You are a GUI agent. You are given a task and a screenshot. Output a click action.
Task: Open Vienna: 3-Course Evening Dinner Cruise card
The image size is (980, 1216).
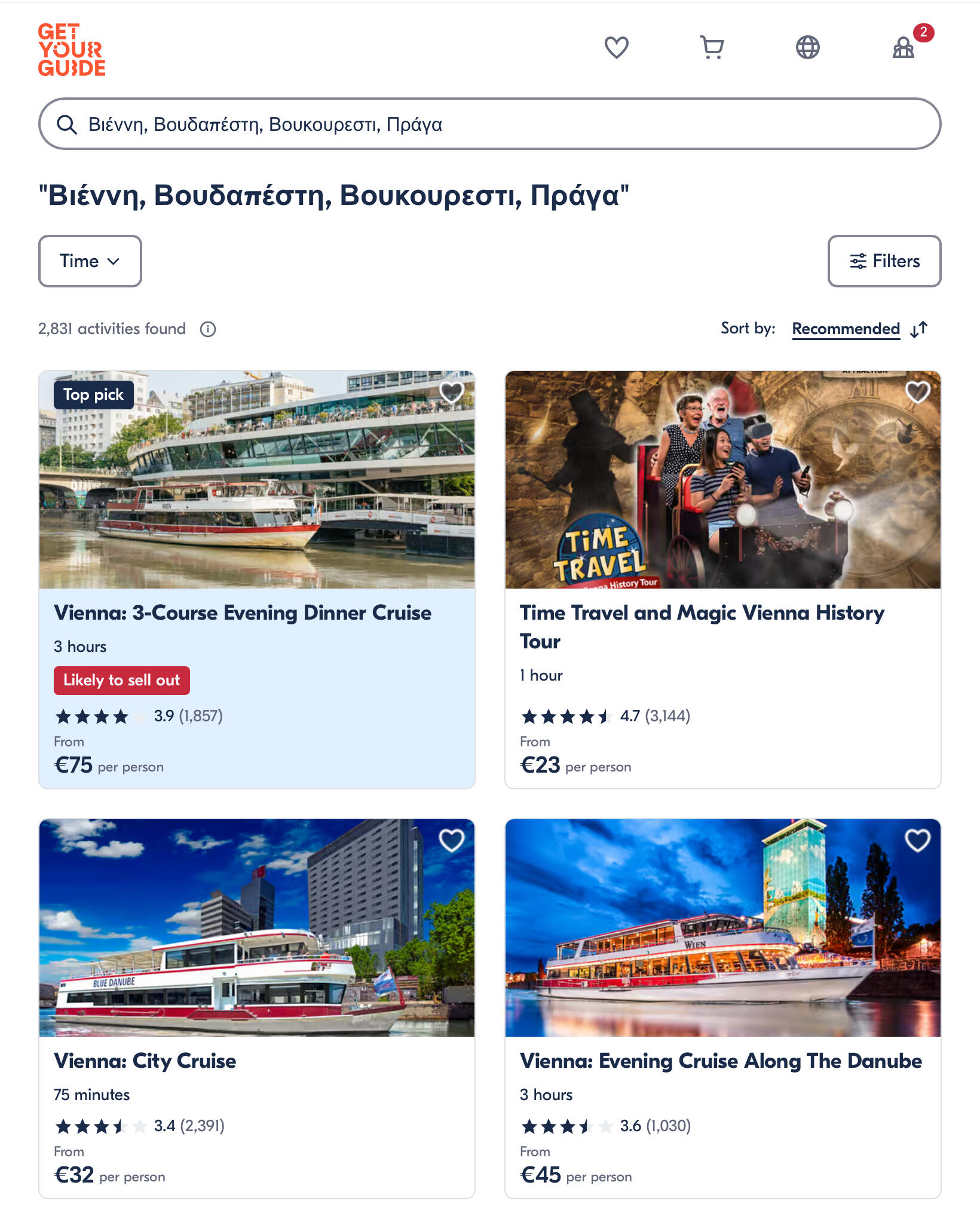(243, 613)
